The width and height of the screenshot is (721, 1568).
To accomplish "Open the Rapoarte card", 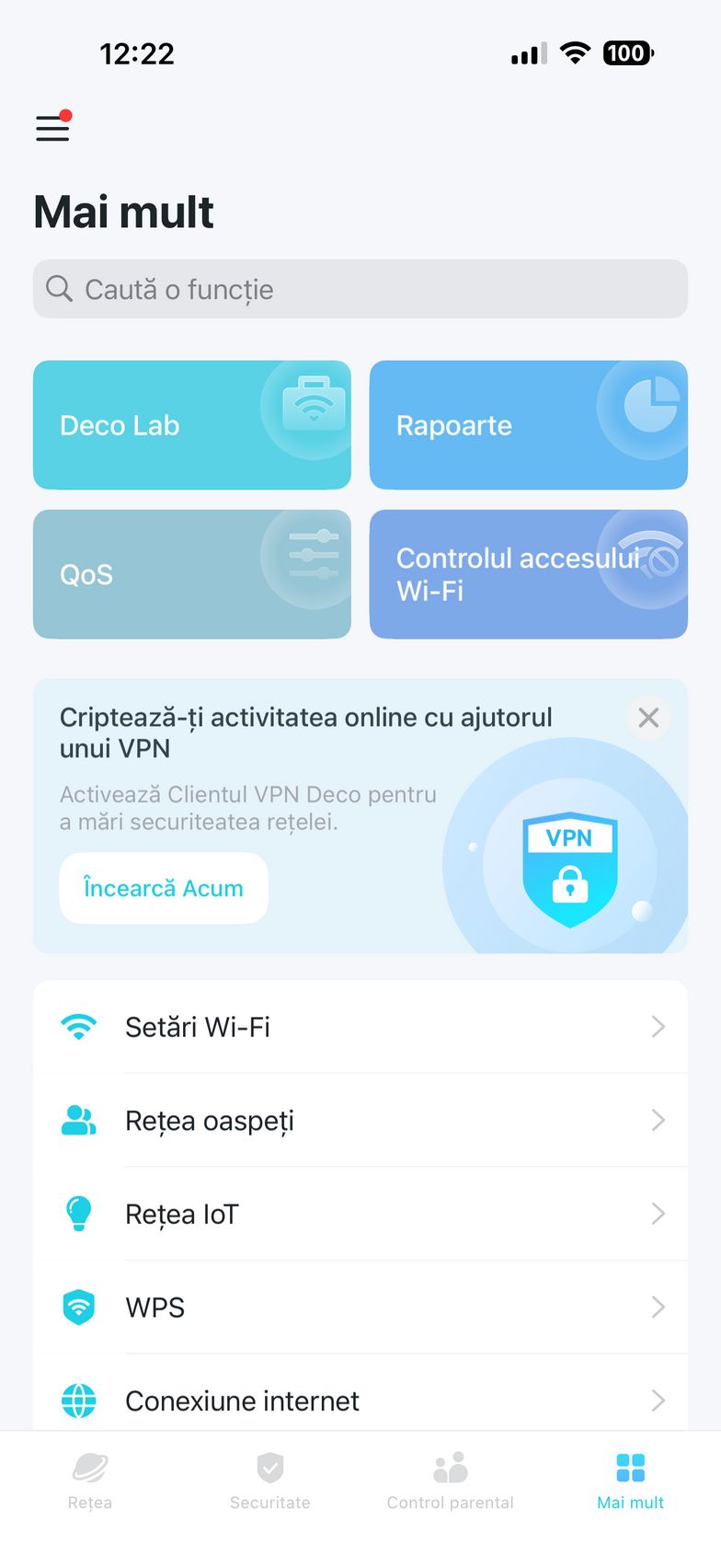I will 528,425.
